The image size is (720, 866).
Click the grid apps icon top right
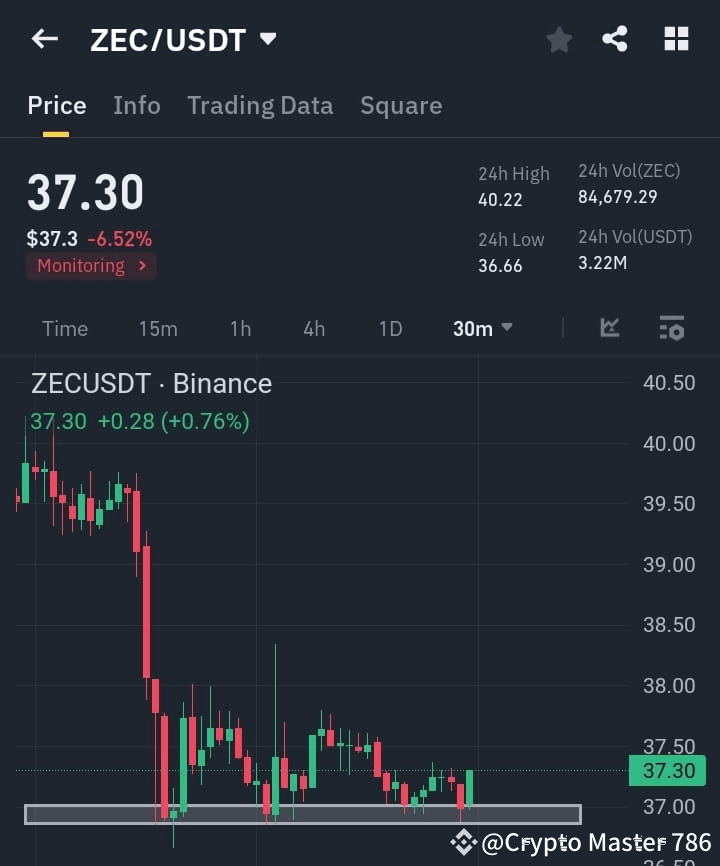tap(676, 39)
